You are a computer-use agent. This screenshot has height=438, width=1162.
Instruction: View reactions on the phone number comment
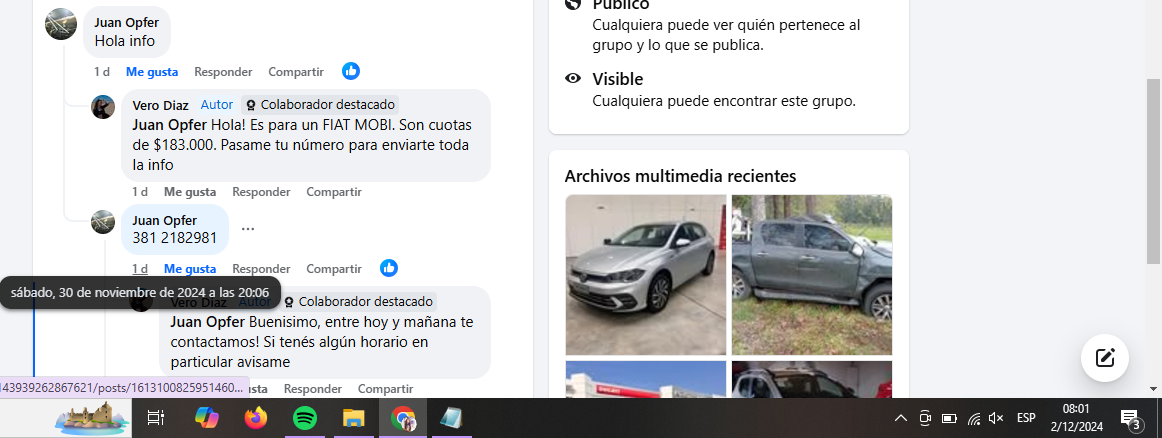pyautogui.click(x=389, y=268)
